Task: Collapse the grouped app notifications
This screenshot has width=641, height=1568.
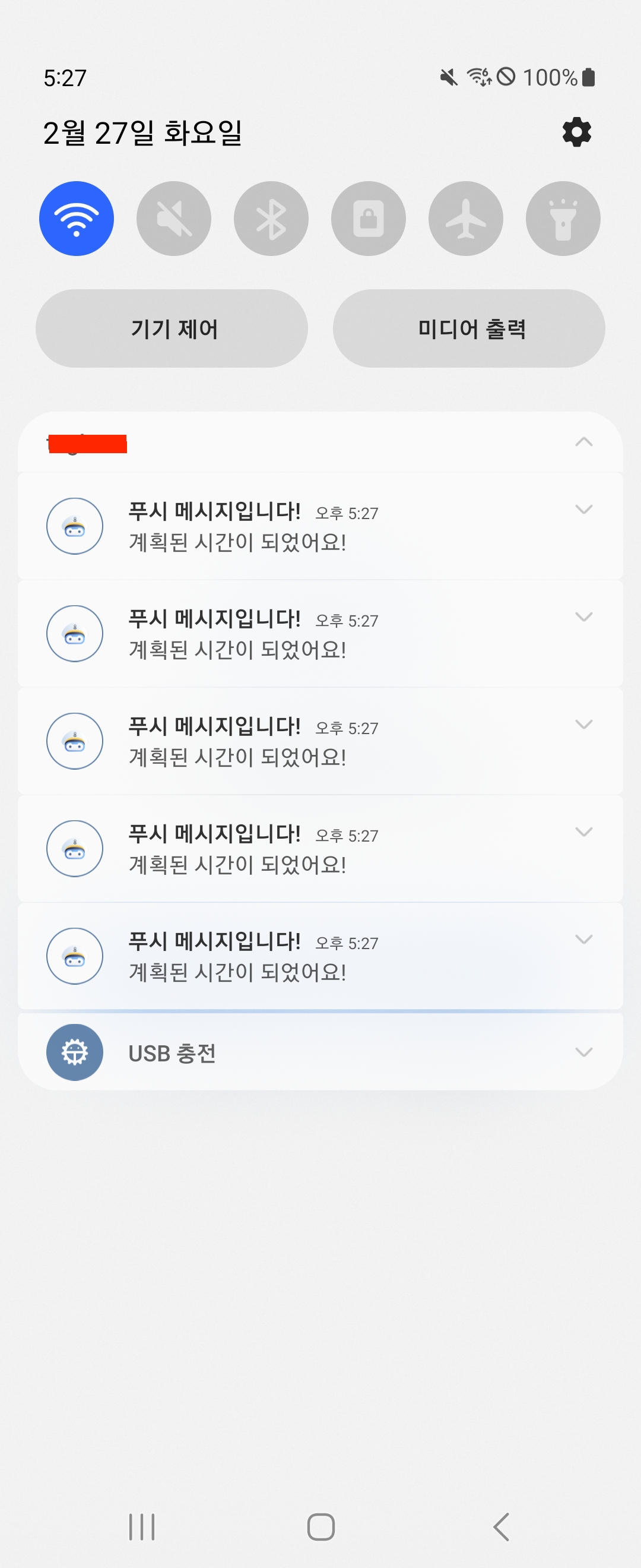Action: [x=583, y=442]
